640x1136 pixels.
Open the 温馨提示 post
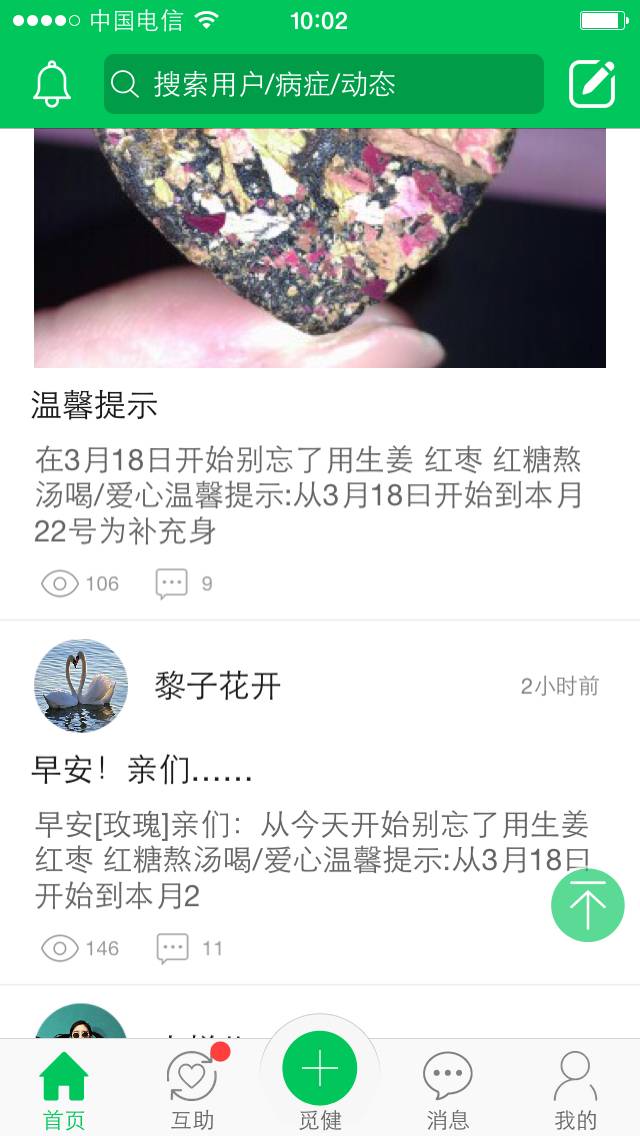[x=95, y=405]
